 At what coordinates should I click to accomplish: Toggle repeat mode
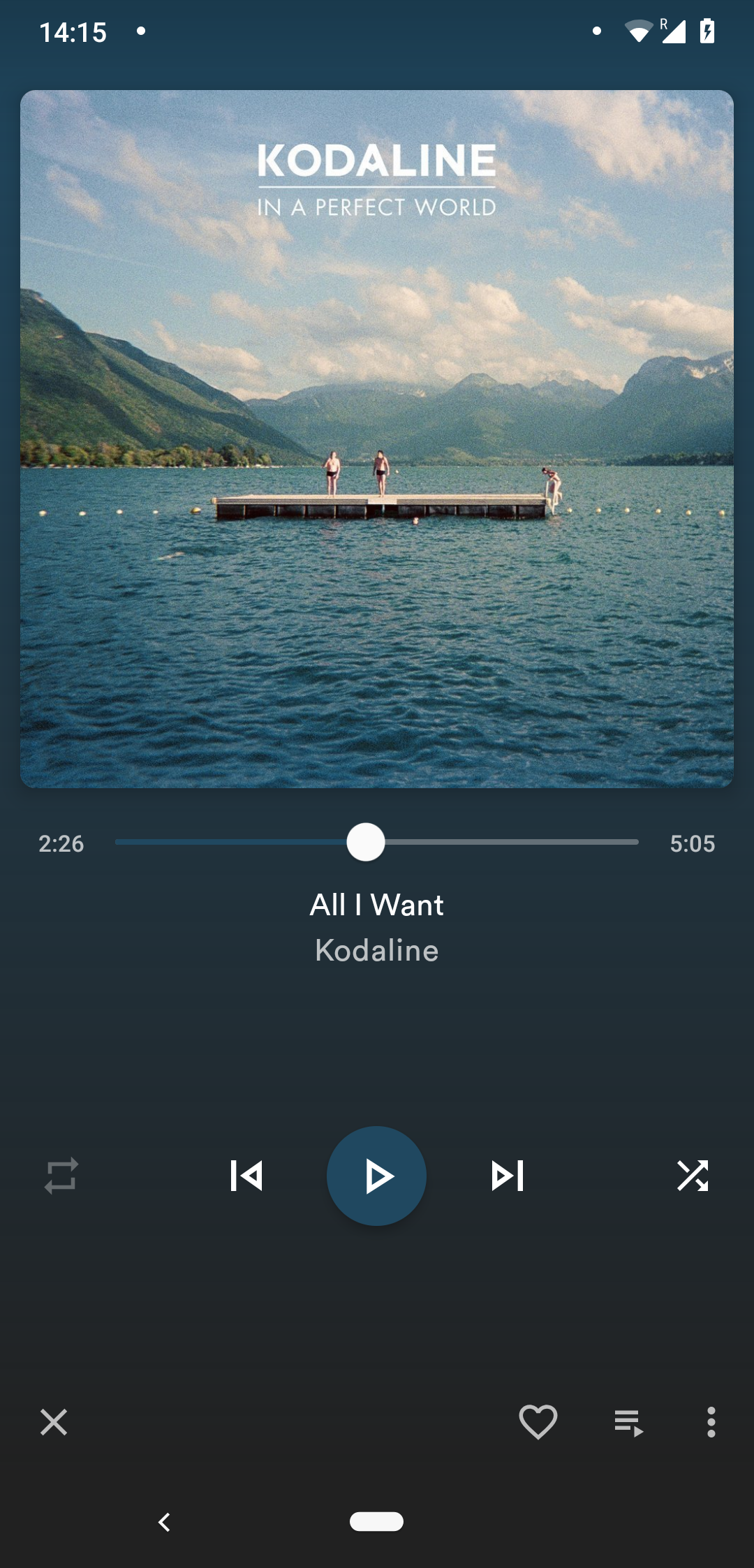61,1176
